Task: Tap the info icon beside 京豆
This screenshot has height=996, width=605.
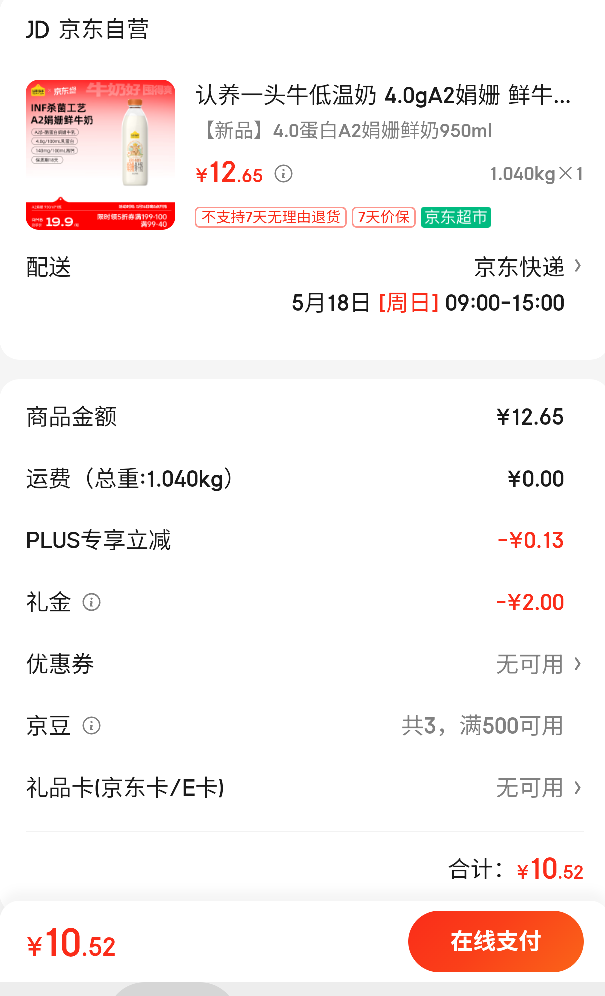Action: [x=92, y=725]
